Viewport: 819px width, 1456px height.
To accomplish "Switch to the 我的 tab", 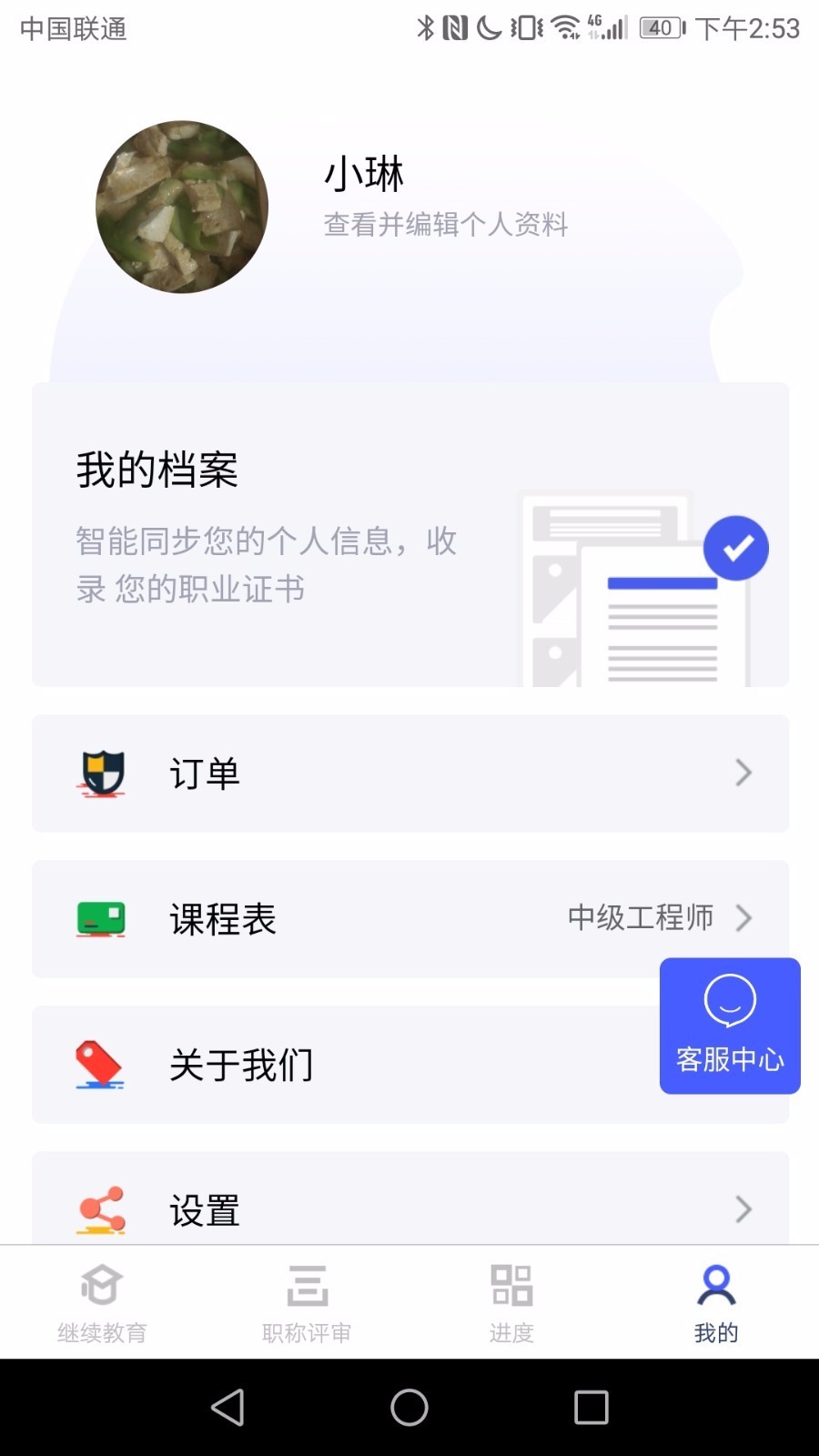I will [715, 1301].
